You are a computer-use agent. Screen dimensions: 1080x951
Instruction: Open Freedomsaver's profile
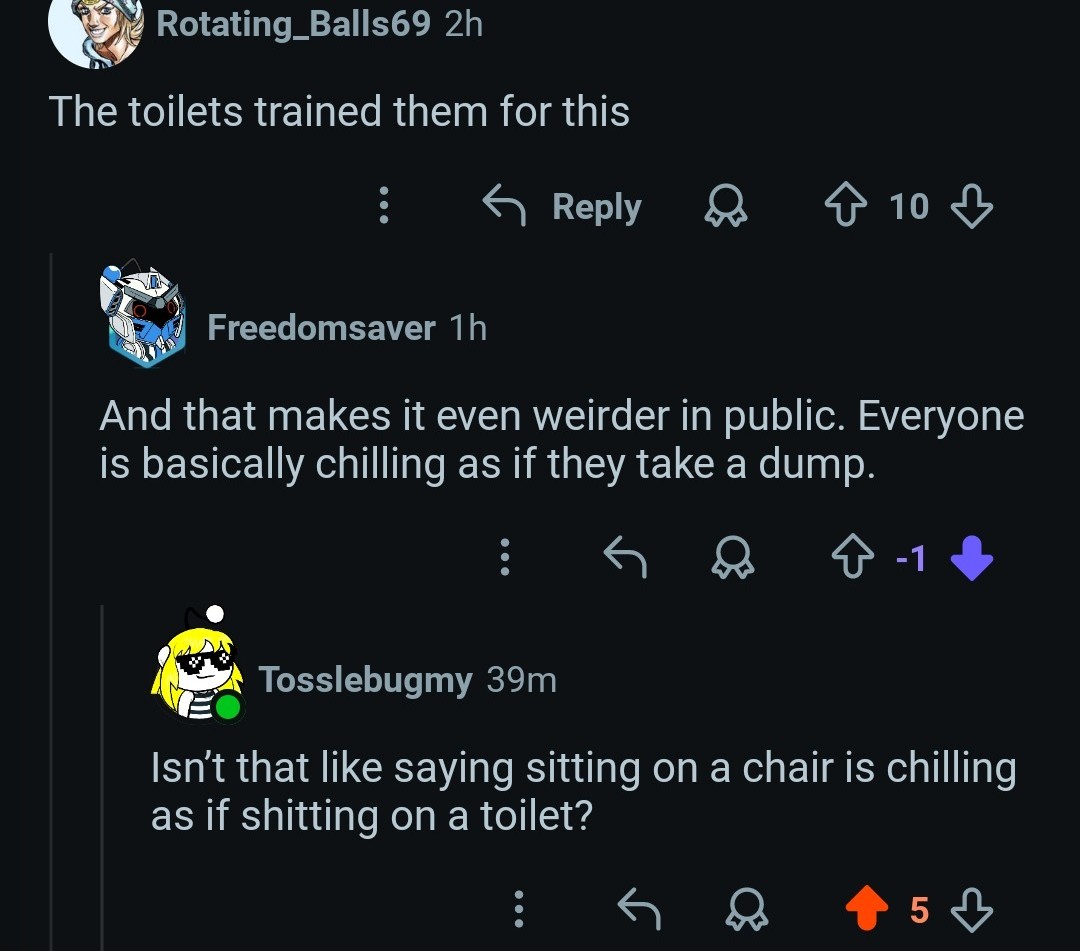pos(320,327)
